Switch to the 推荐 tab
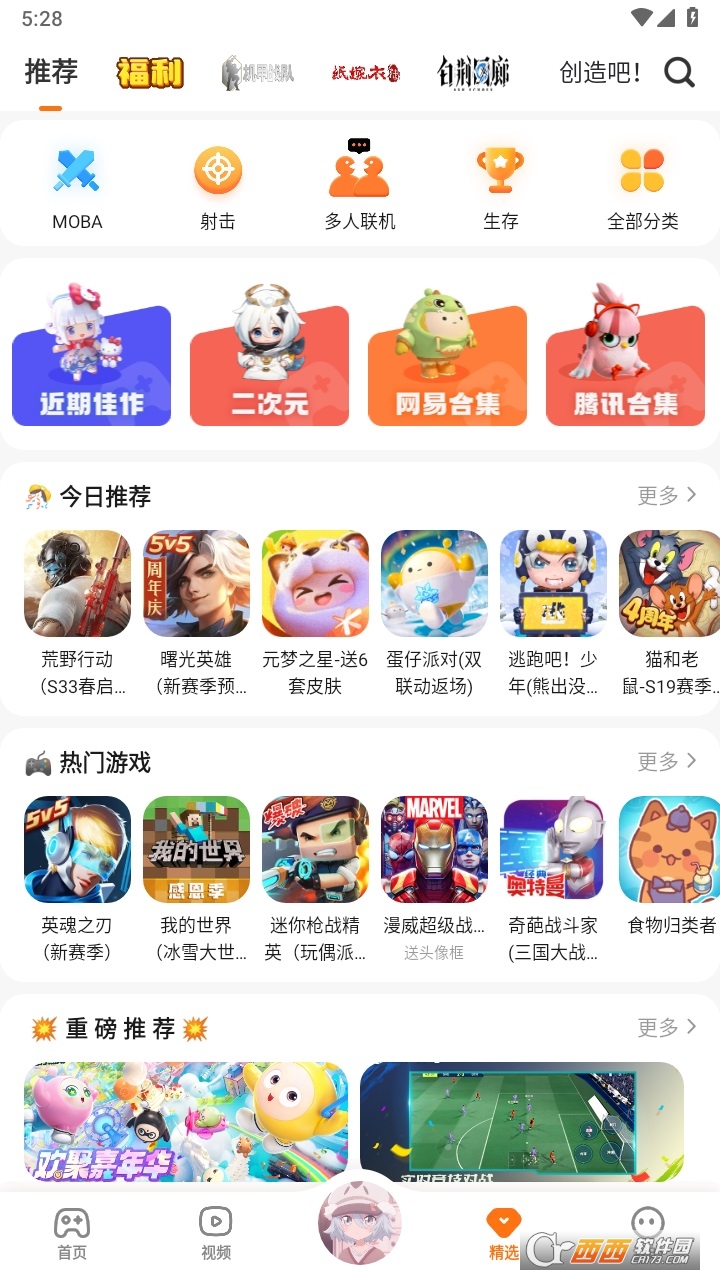The width and height of the screenshot is (720, 1280). [x=50, y=73]
